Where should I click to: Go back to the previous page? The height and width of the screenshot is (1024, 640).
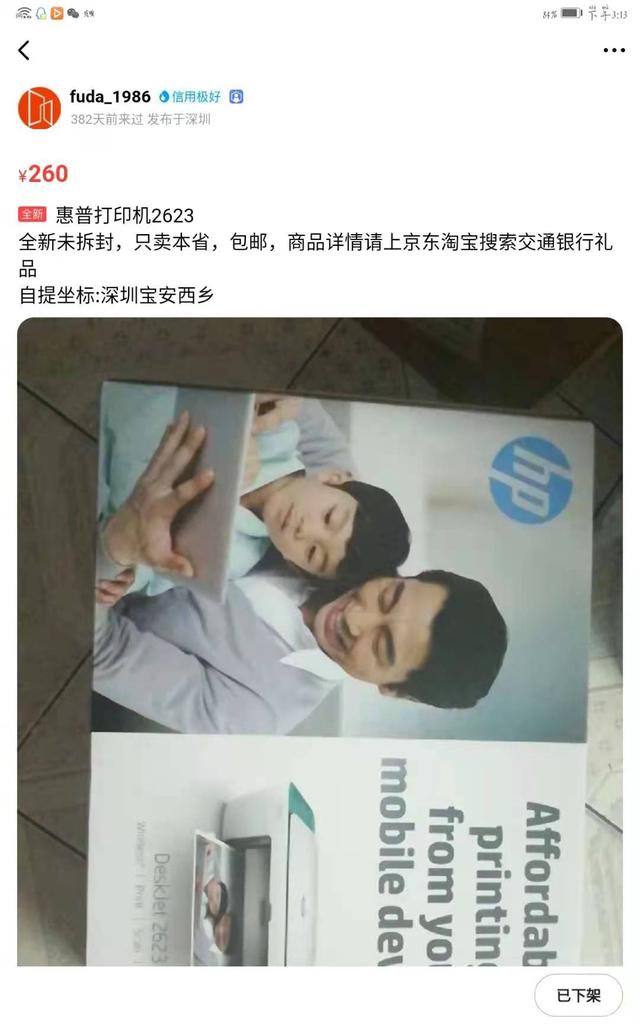coord(24,50)
